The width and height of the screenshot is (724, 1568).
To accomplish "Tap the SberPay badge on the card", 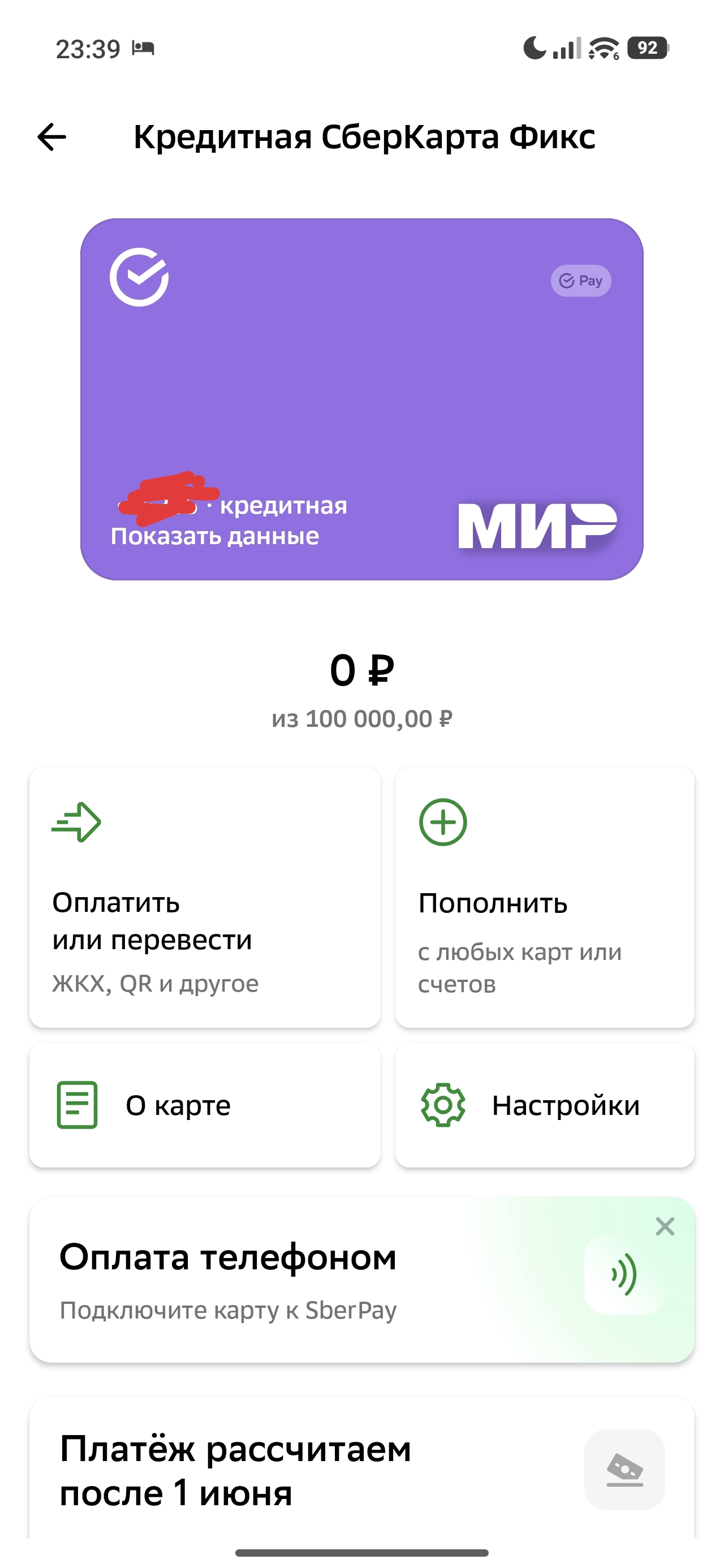I will coord(581,281).
